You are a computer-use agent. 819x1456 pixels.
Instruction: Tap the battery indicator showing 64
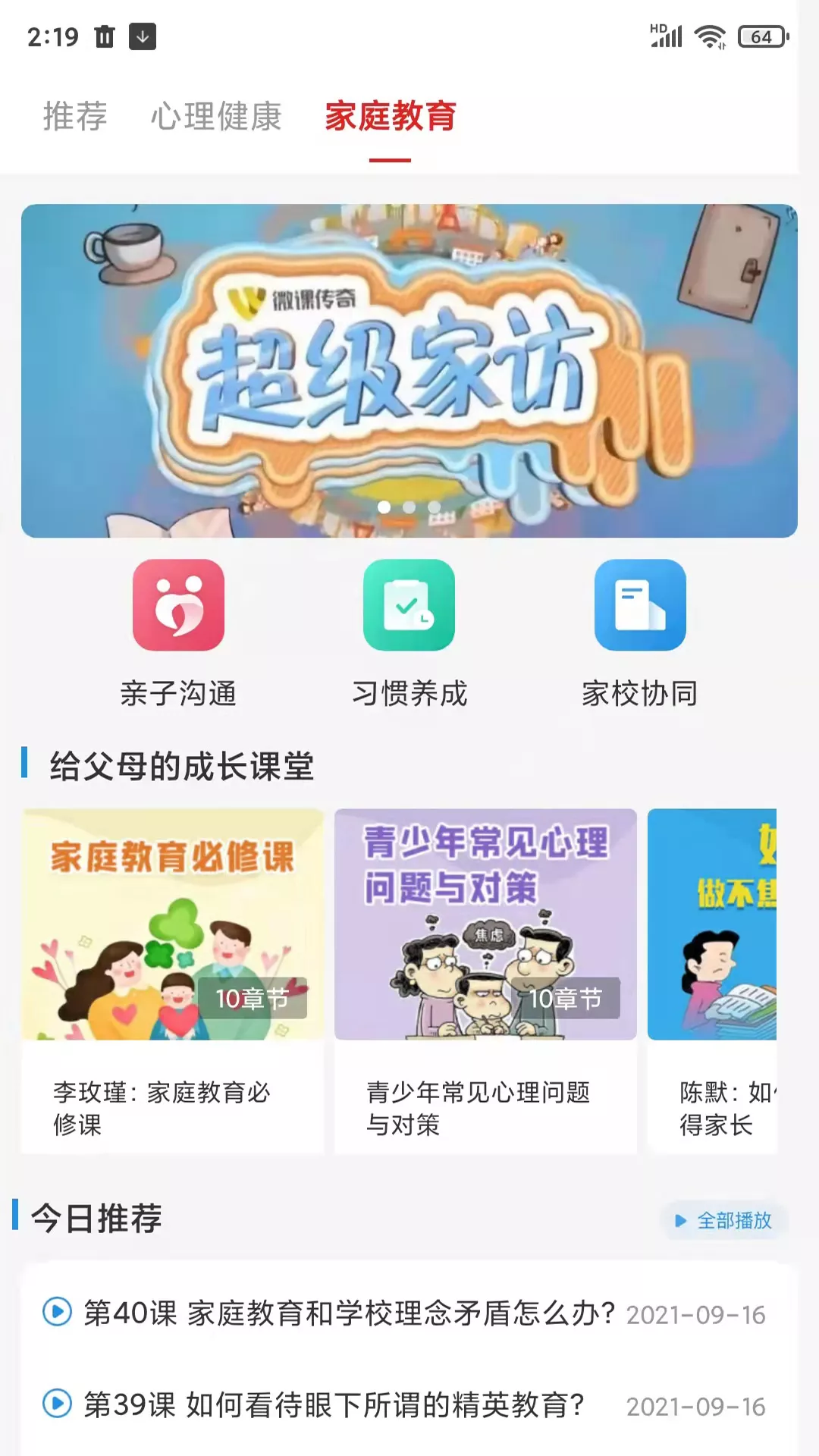click(x=758, y=35)
